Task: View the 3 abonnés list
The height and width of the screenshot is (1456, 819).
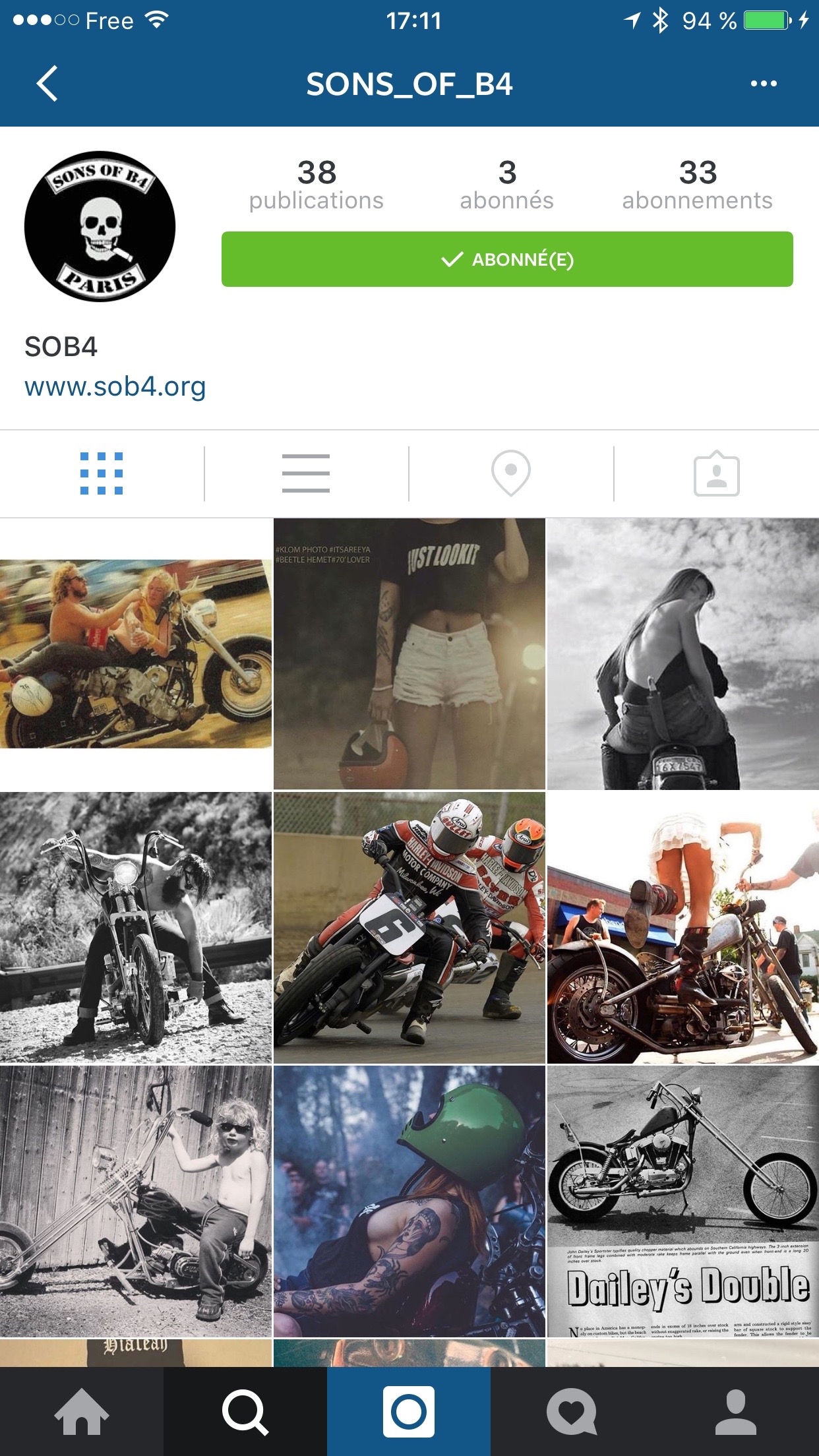Action: click(x=506, y=185)
